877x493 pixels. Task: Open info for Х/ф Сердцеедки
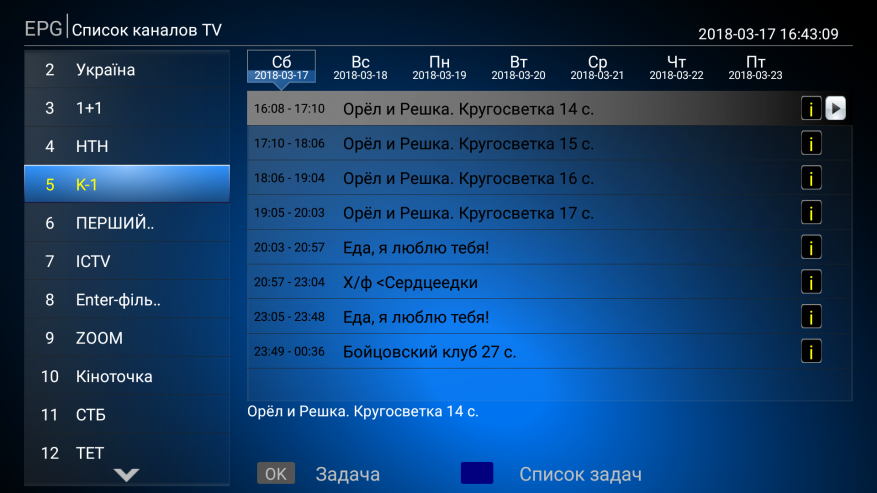tap(811, 282)
